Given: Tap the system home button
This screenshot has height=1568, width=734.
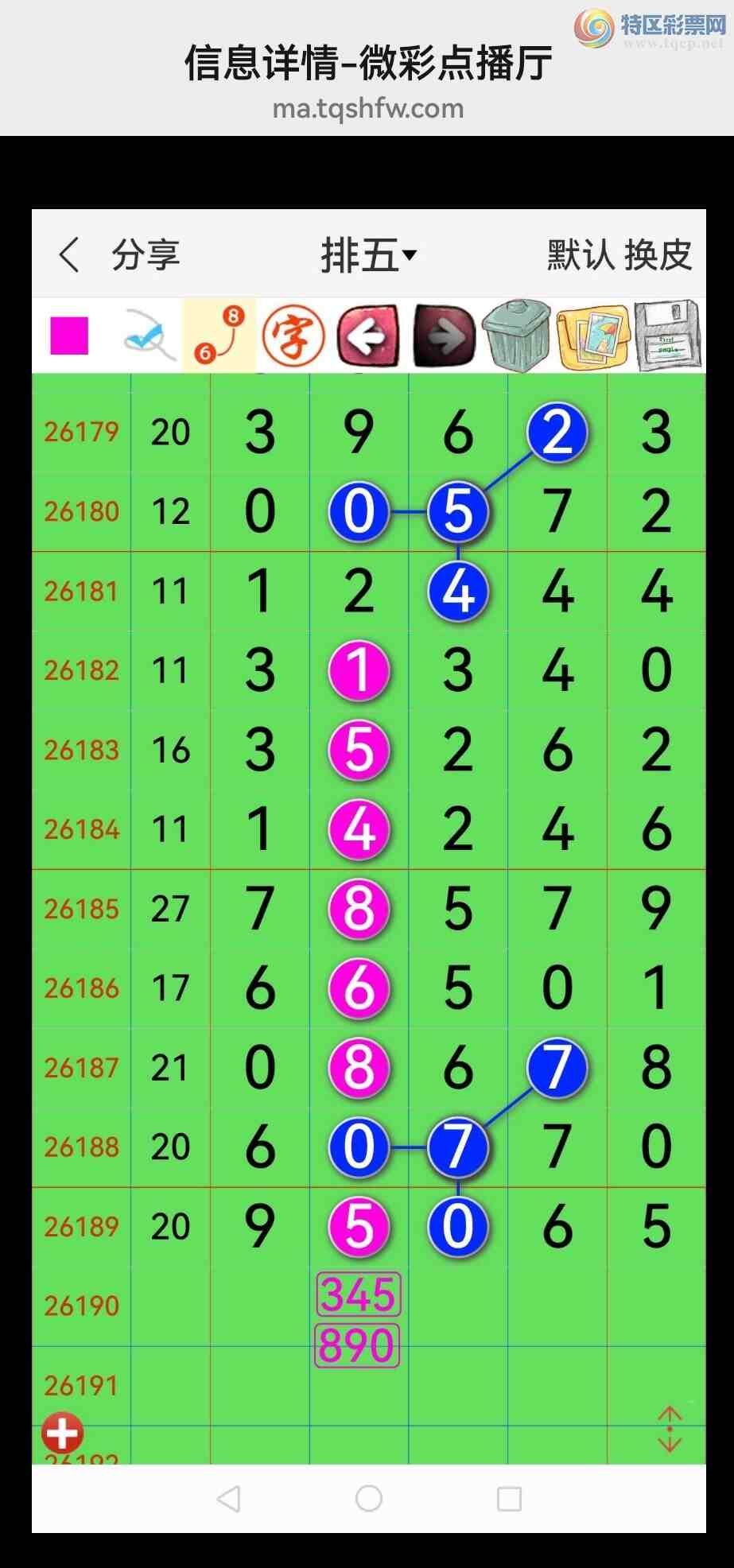Looking at the screenshot, I should coord(369,1498).
